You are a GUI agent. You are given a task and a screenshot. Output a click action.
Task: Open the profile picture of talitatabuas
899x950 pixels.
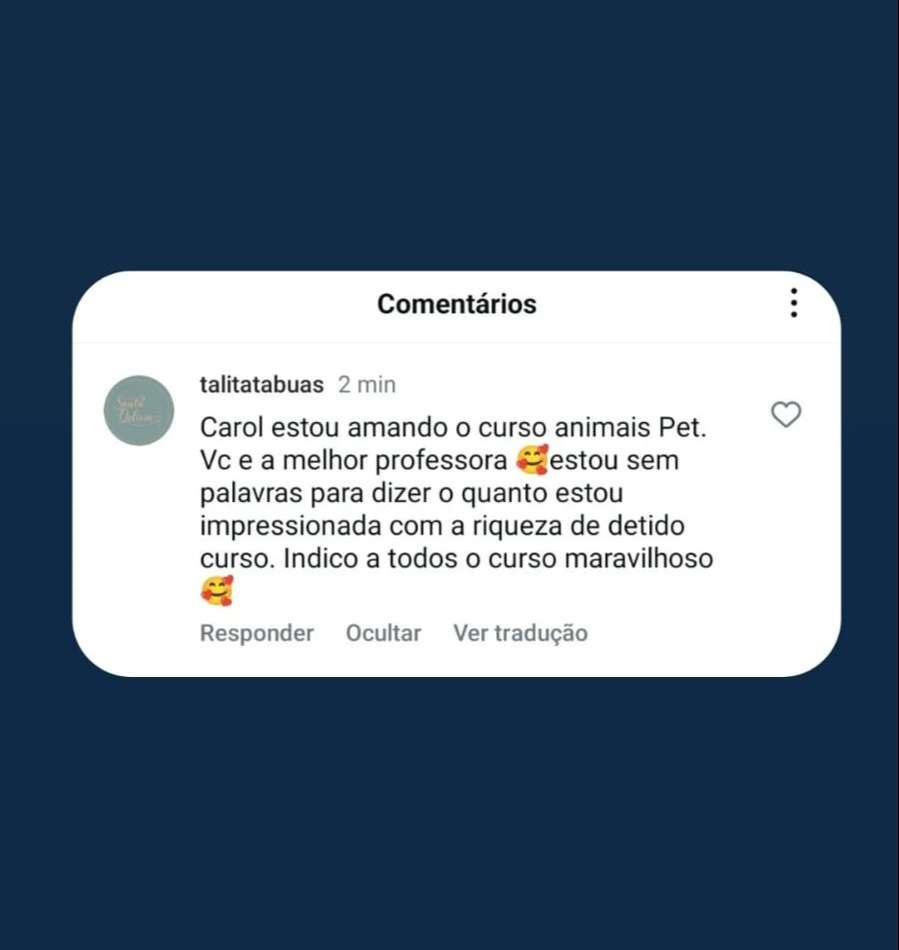(138, 409)
